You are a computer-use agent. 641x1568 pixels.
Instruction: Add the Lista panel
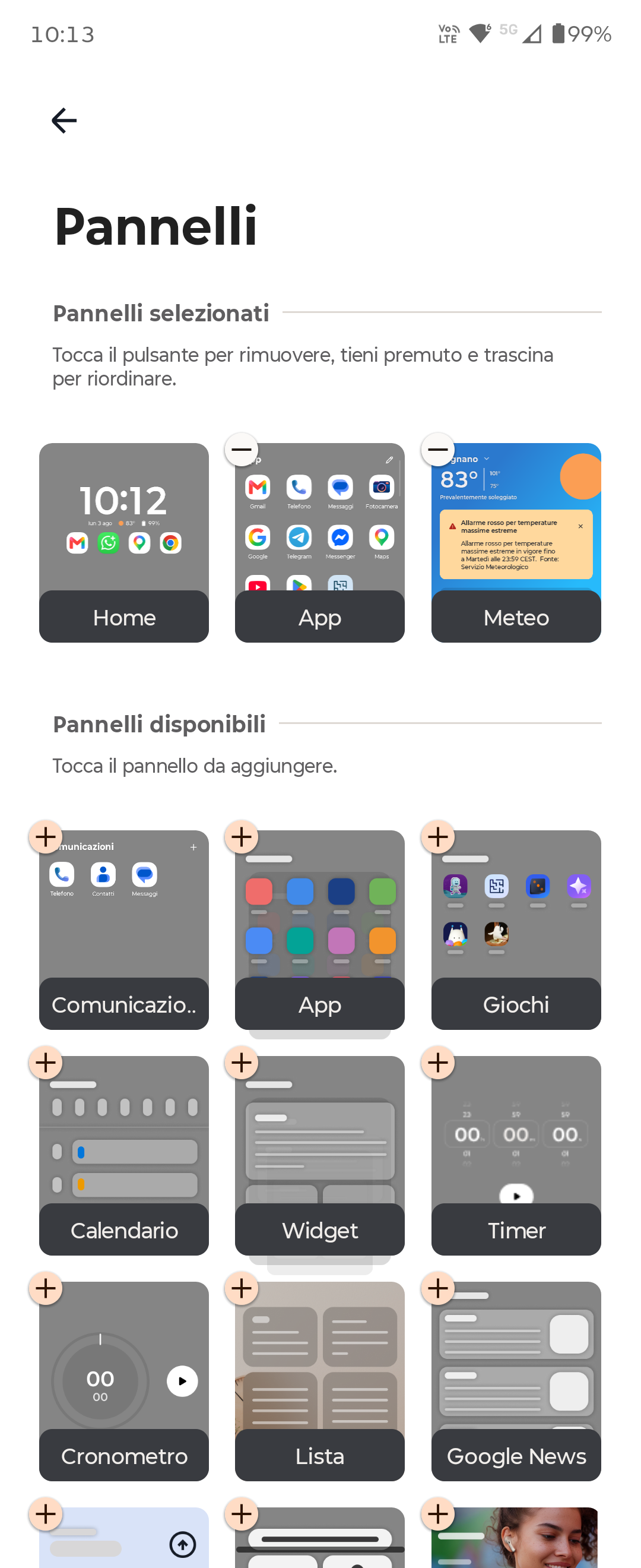click(242, 1289)
